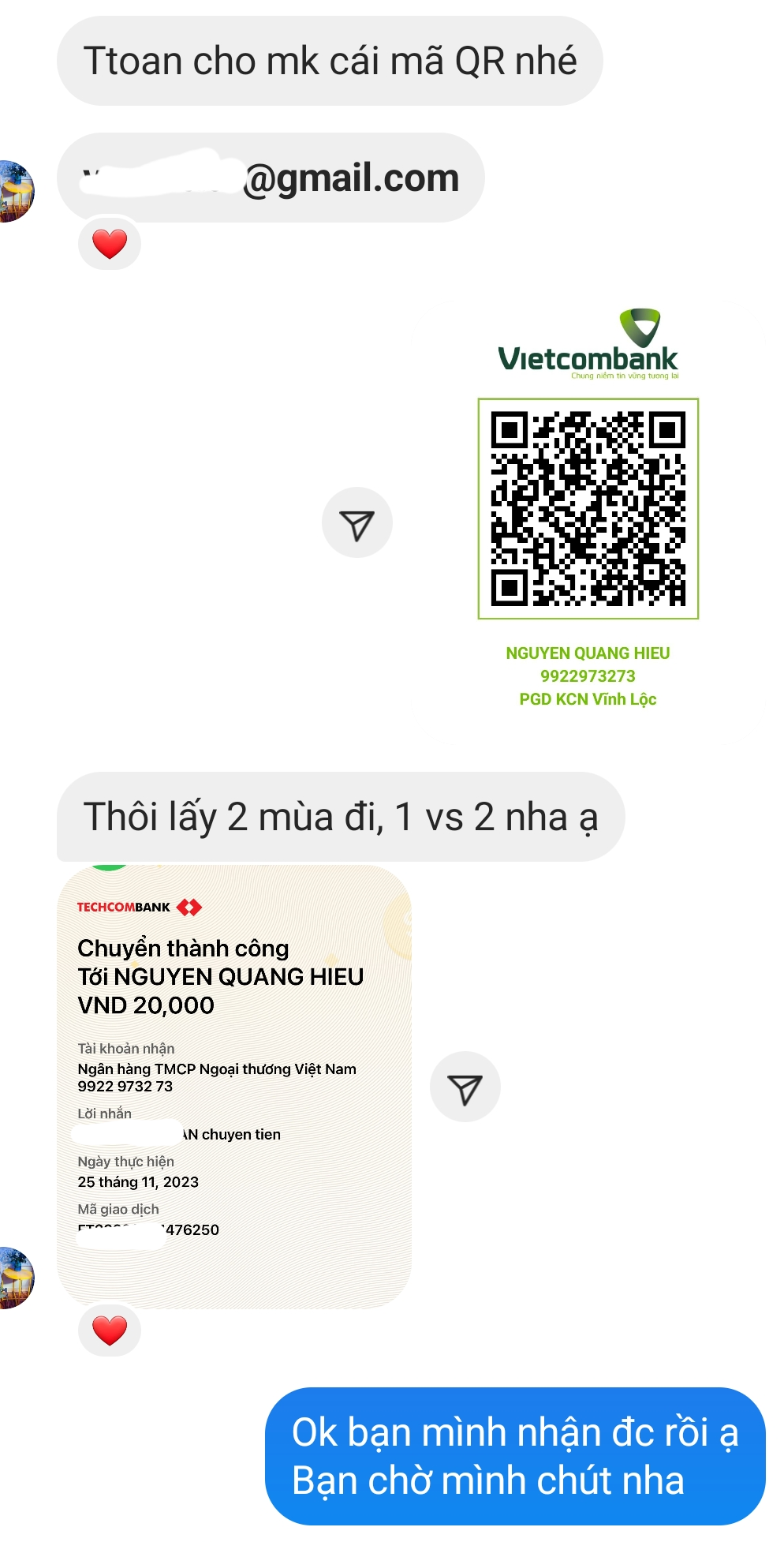784x1542 pixels.
Task: Forward the Vietcombank QR code image
Action: 357,523
